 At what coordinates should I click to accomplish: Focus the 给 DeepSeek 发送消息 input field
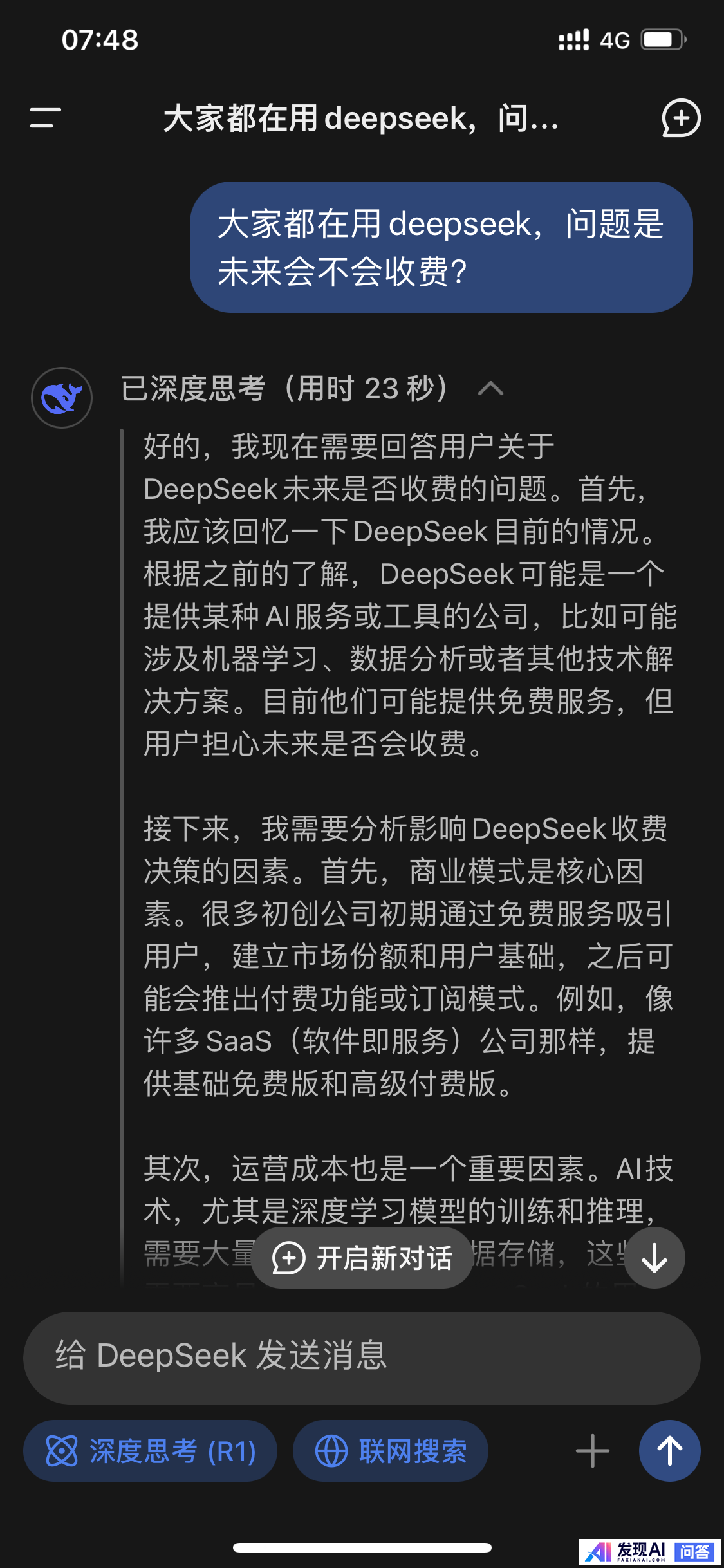362,1356
